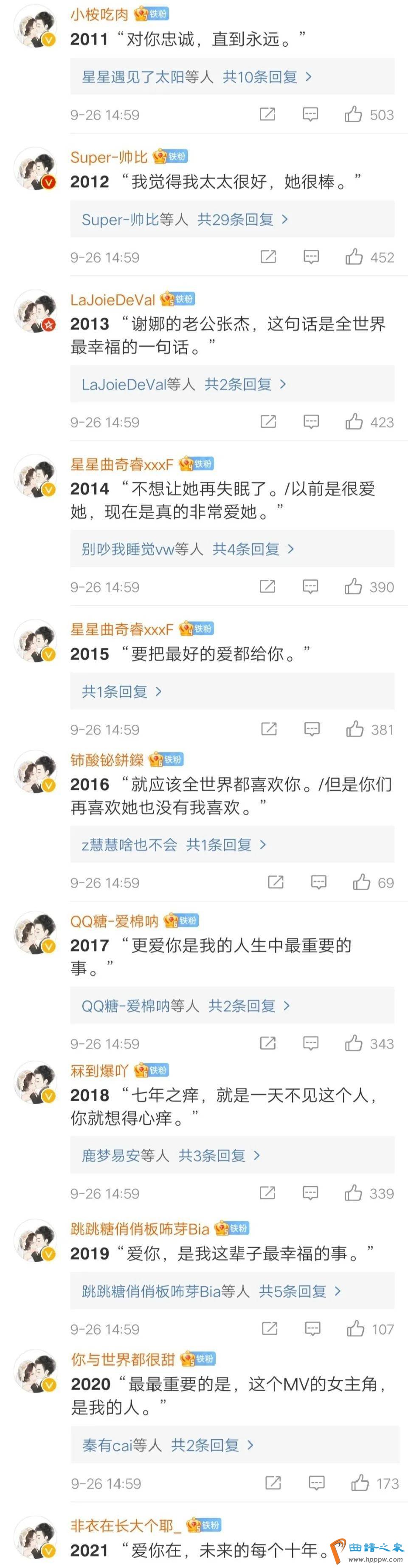Image resolution: width=408 pixels, height=1568 pixels.
Task: Open the single reply under the 2015 comment
Action: point(121,692)
